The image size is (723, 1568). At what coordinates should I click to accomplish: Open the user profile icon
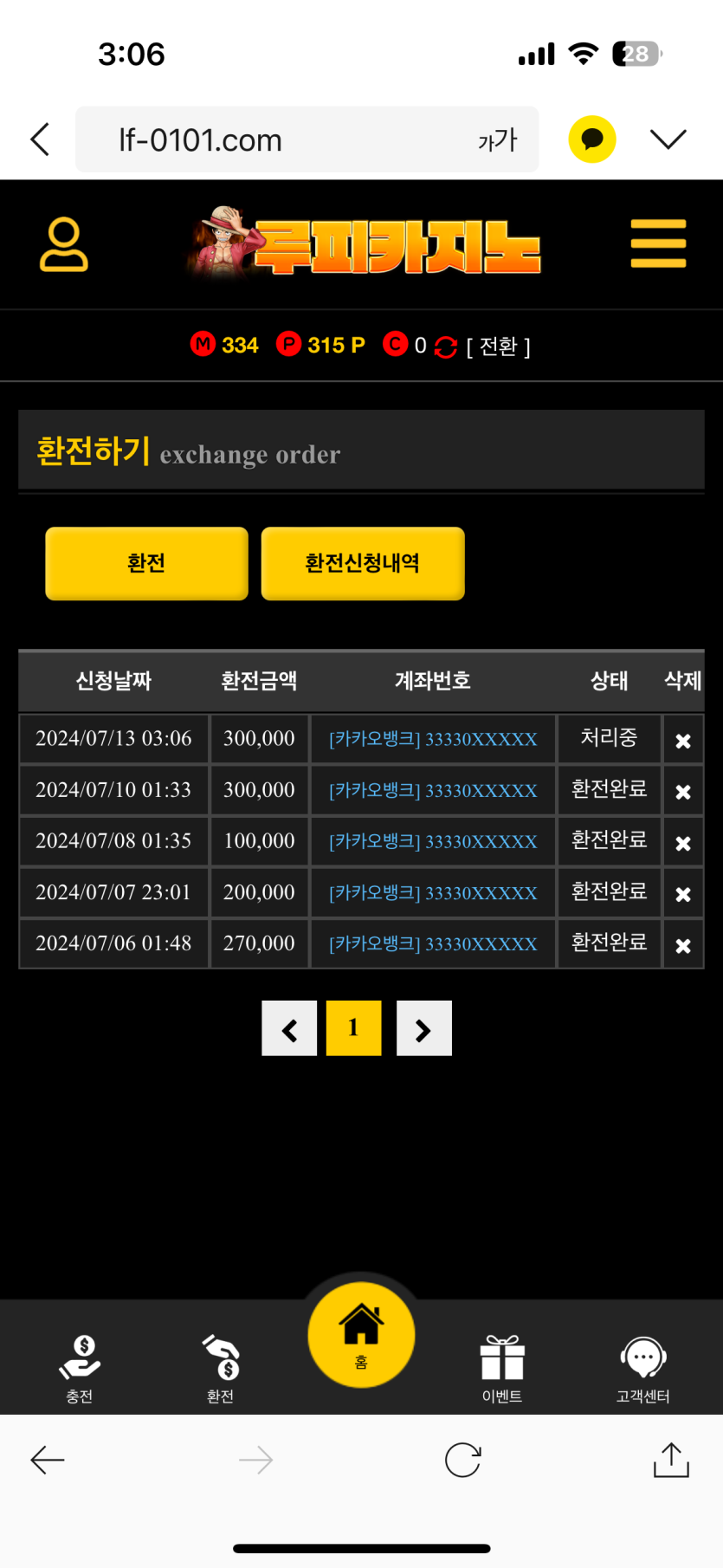point(64,244)
